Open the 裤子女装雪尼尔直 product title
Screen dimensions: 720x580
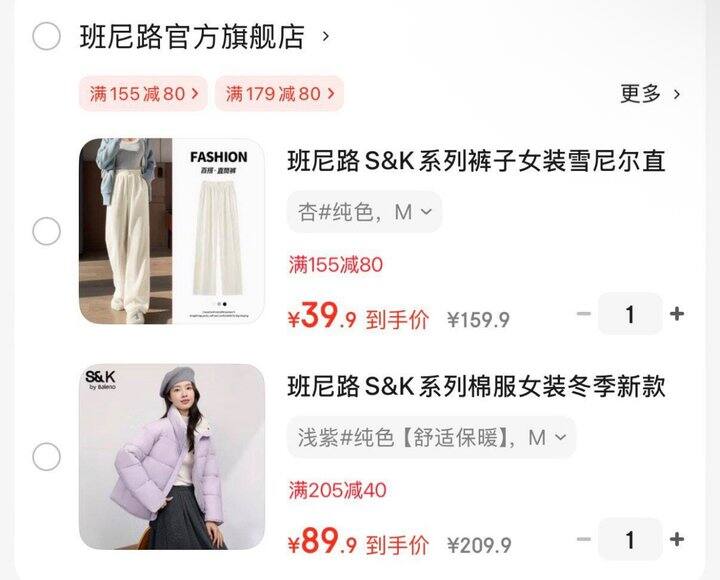[x=476, y=161]
